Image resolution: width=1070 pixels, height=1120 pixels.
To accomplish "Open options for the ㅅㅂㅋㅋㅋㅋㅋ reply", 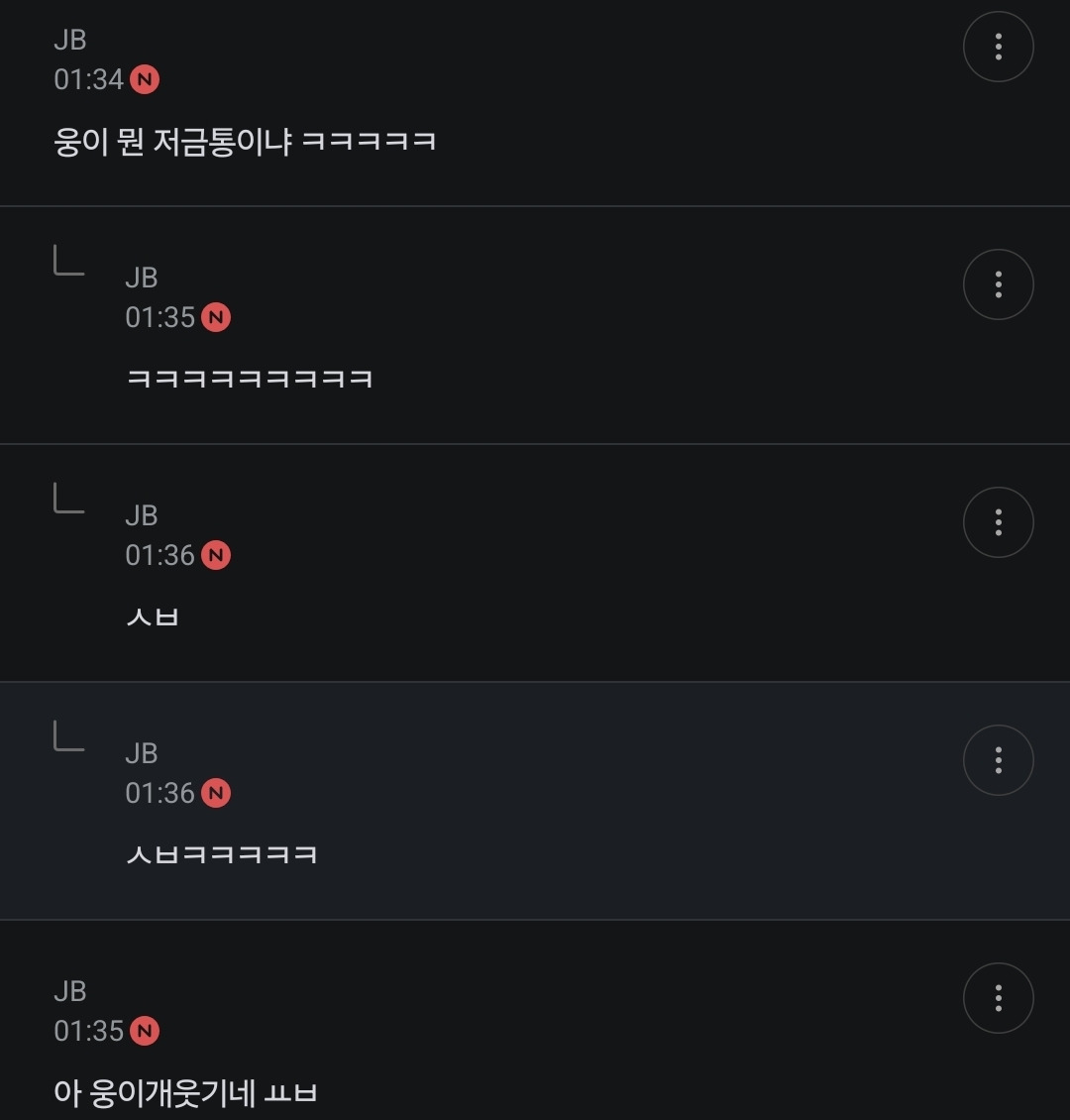I will coord(998,761).
